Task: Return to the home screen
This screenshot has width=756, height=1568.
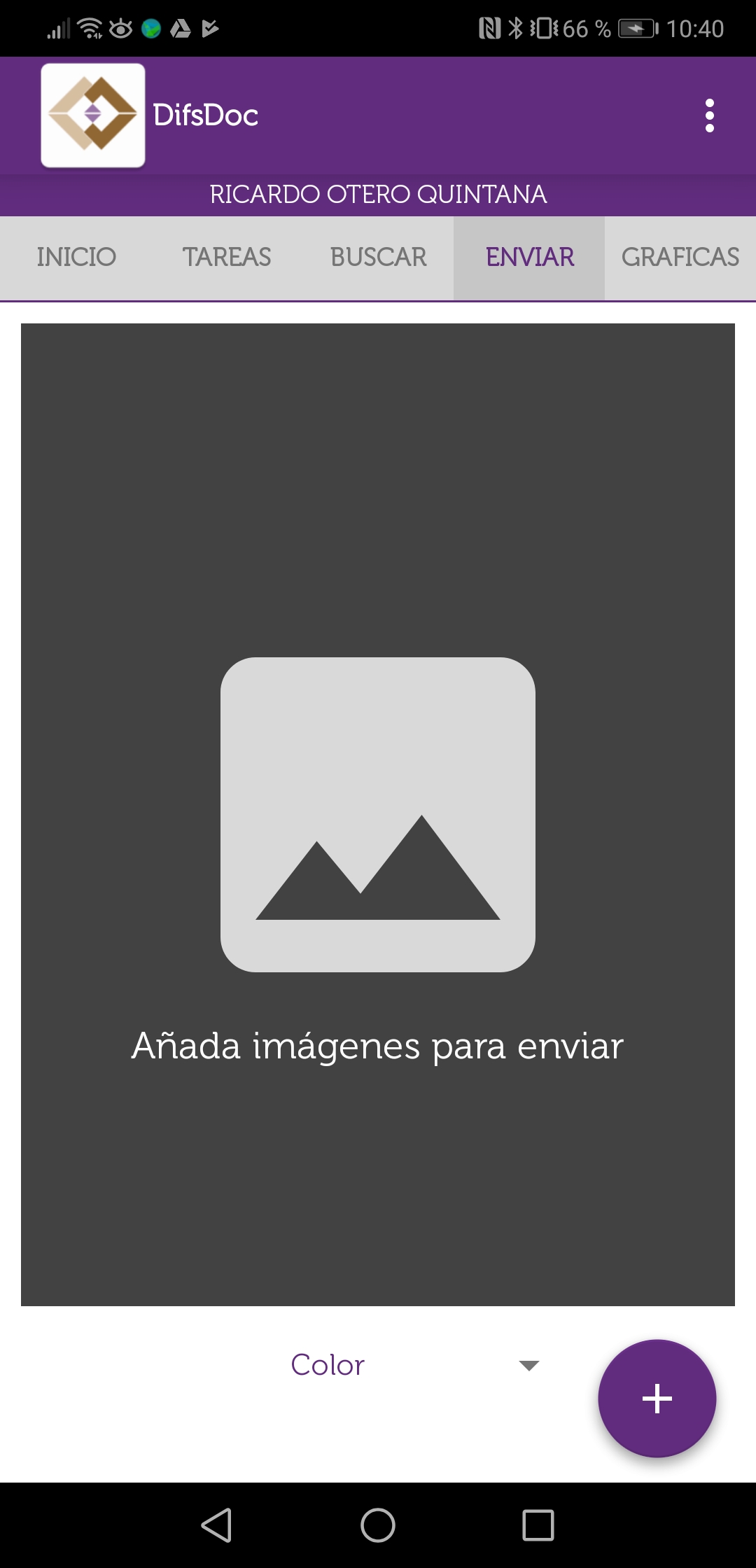Action: tap(378, 1525)
